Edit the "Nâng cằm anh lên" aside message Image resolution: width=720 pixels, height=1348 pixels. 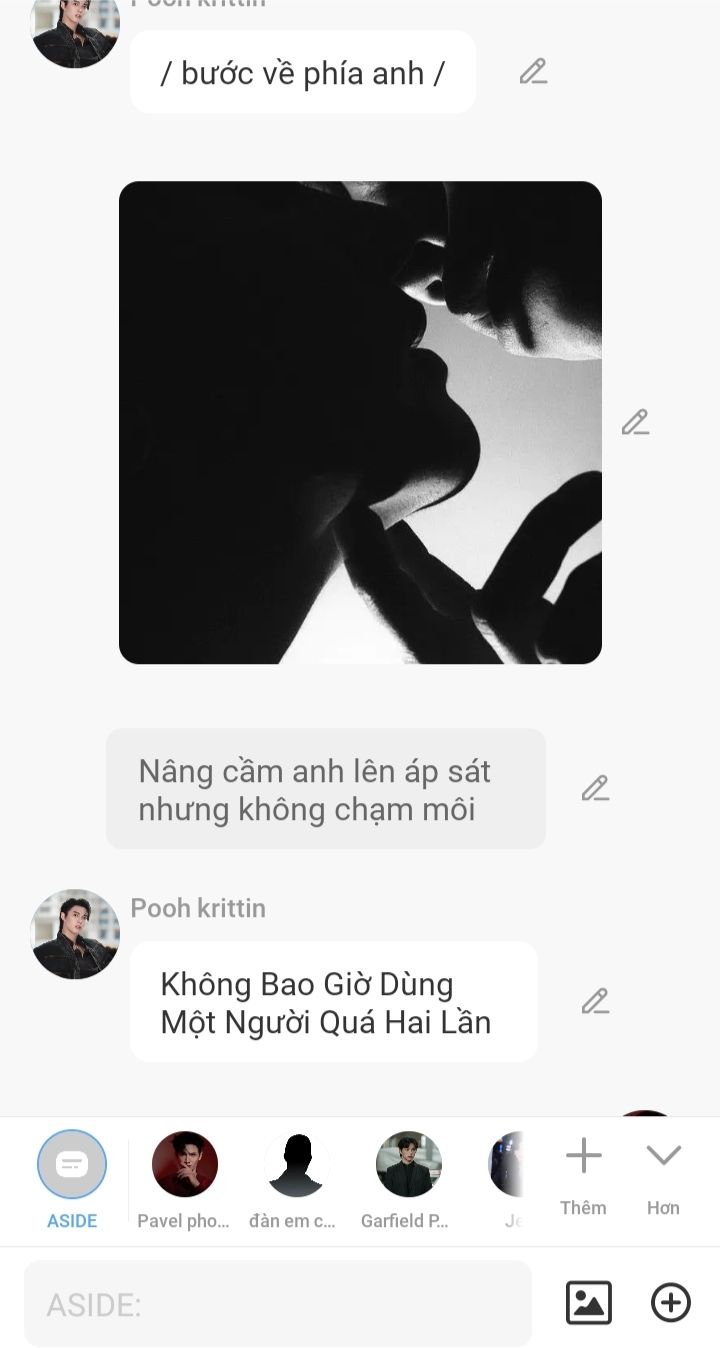click(x=595, y=789)
